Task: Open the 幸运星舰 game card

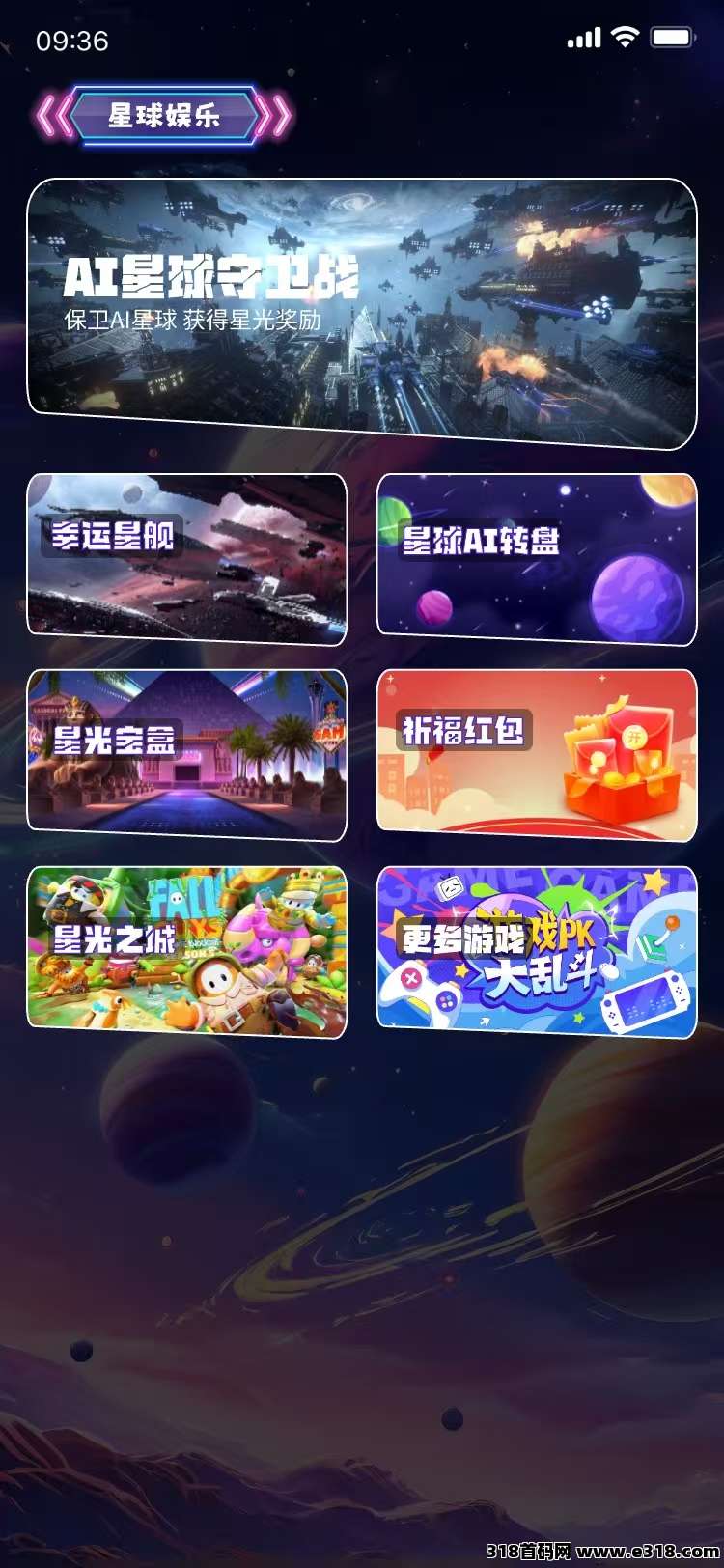Action: tap(186, 558)
